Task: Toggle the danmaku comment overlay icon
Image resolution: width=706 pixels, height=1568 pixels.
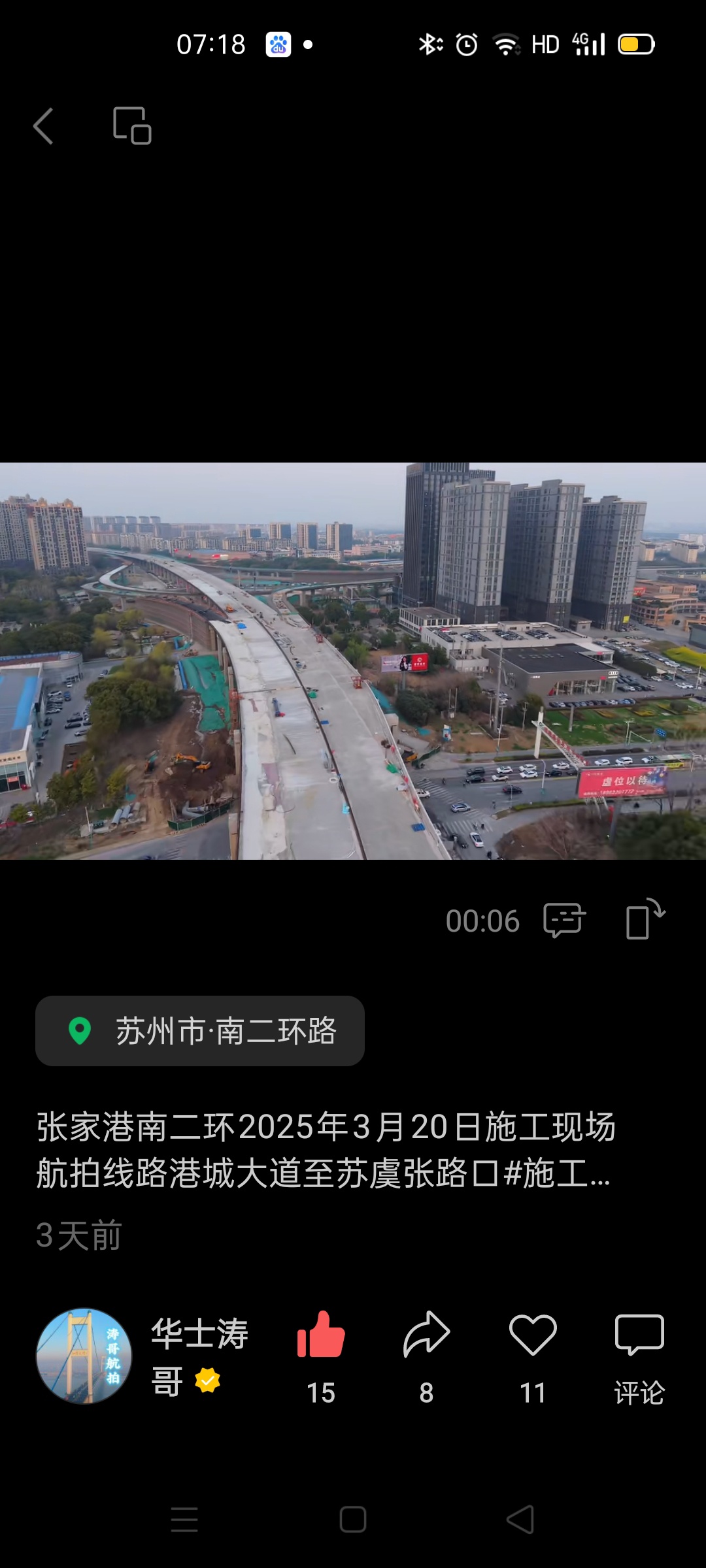Action: click(x=564, y=920)
